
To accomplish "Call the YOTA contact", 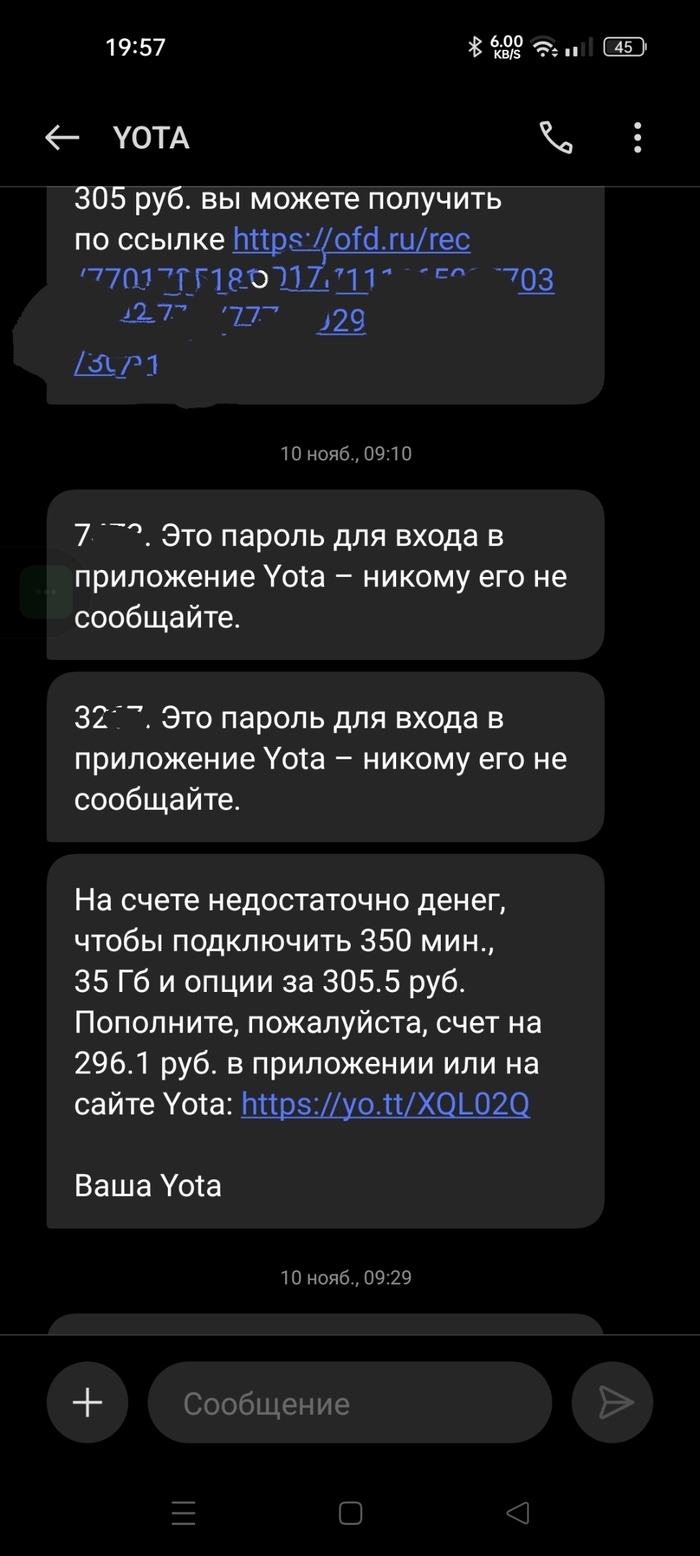I will tap(556, 138).
